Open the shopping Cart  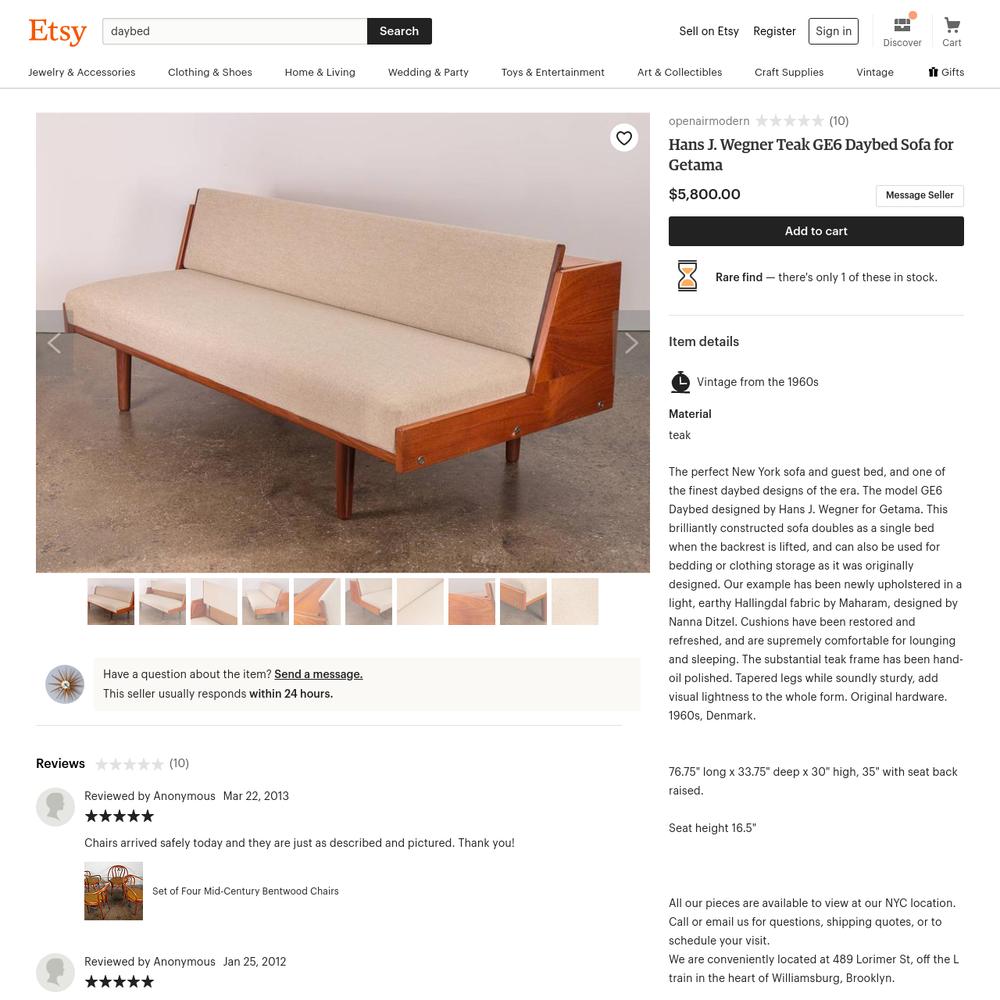pos(952,31)
